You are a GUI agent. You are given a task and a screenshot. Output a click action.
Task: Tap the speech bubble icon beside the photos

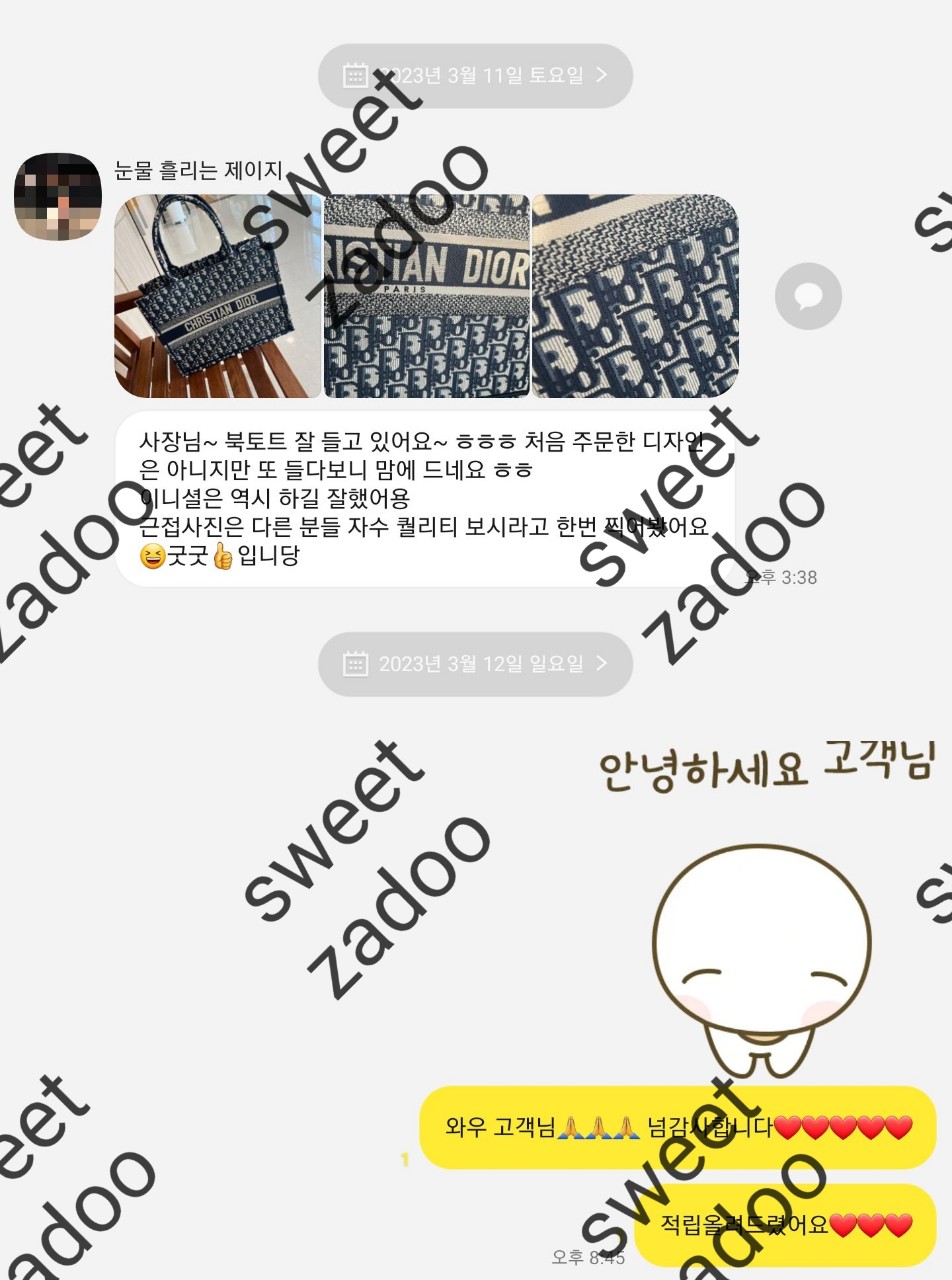click(x=808, y=296)
